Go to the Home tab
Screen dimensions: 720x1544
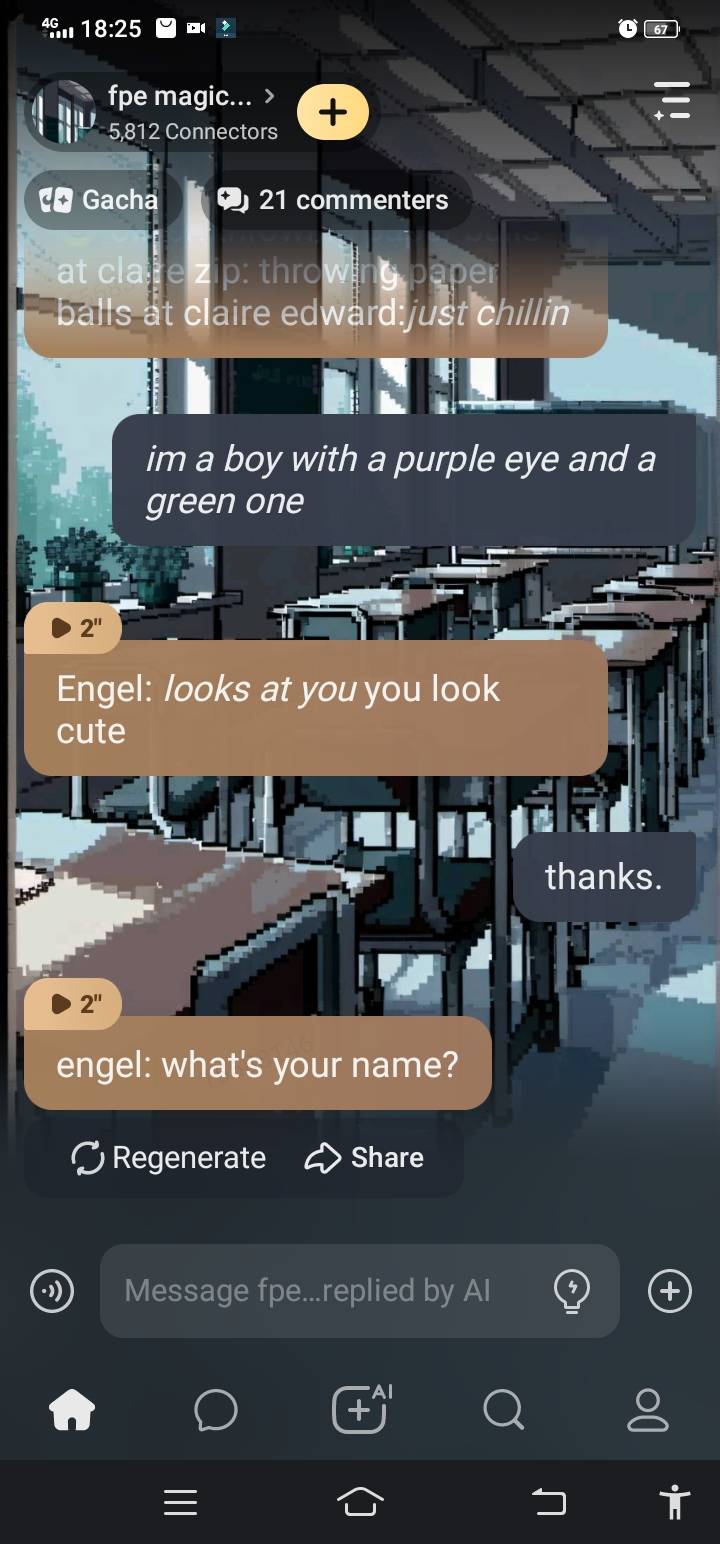point(72,1410)
